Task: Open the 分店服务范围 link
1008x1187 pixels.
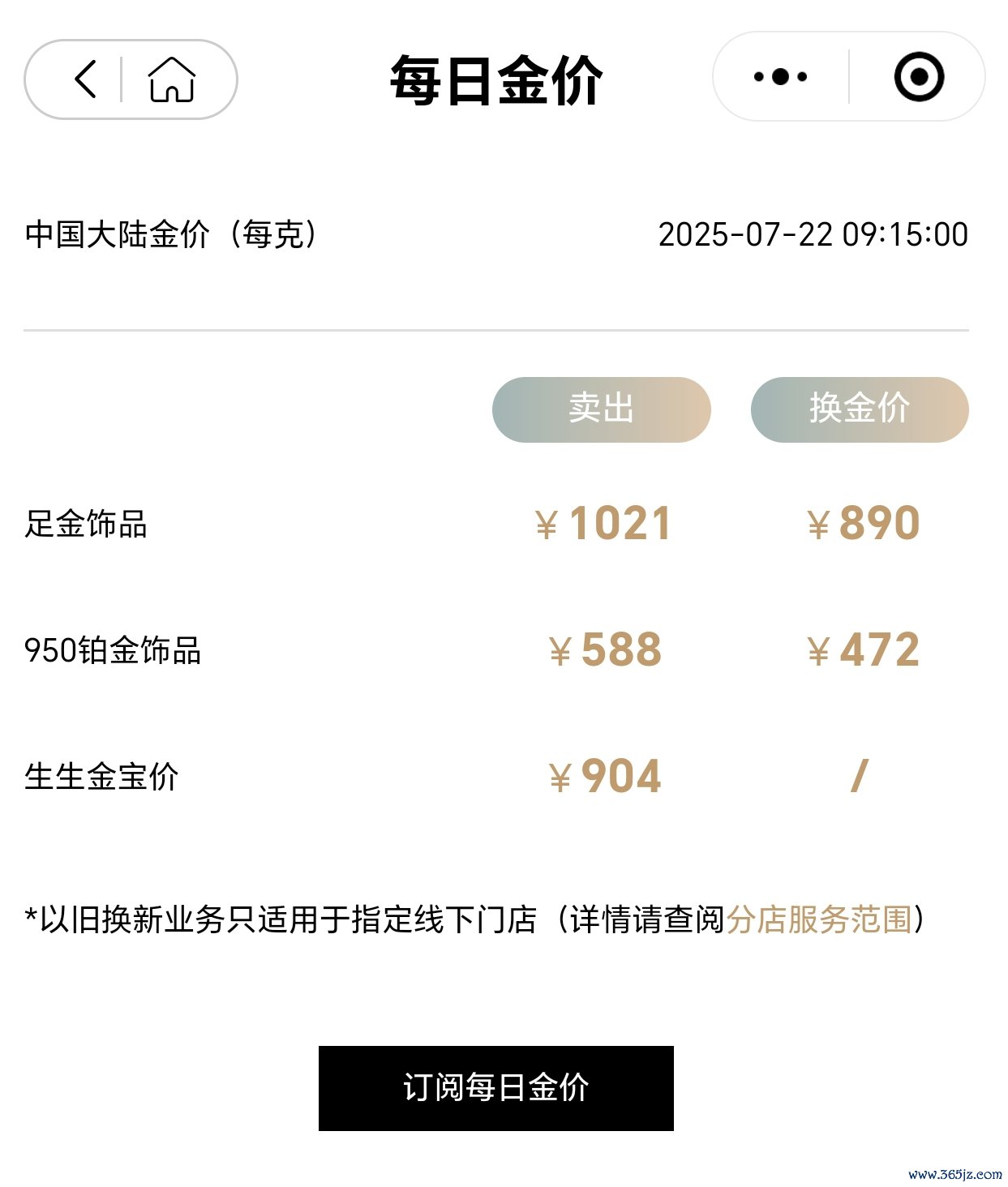Action: [x=819, y=919]
